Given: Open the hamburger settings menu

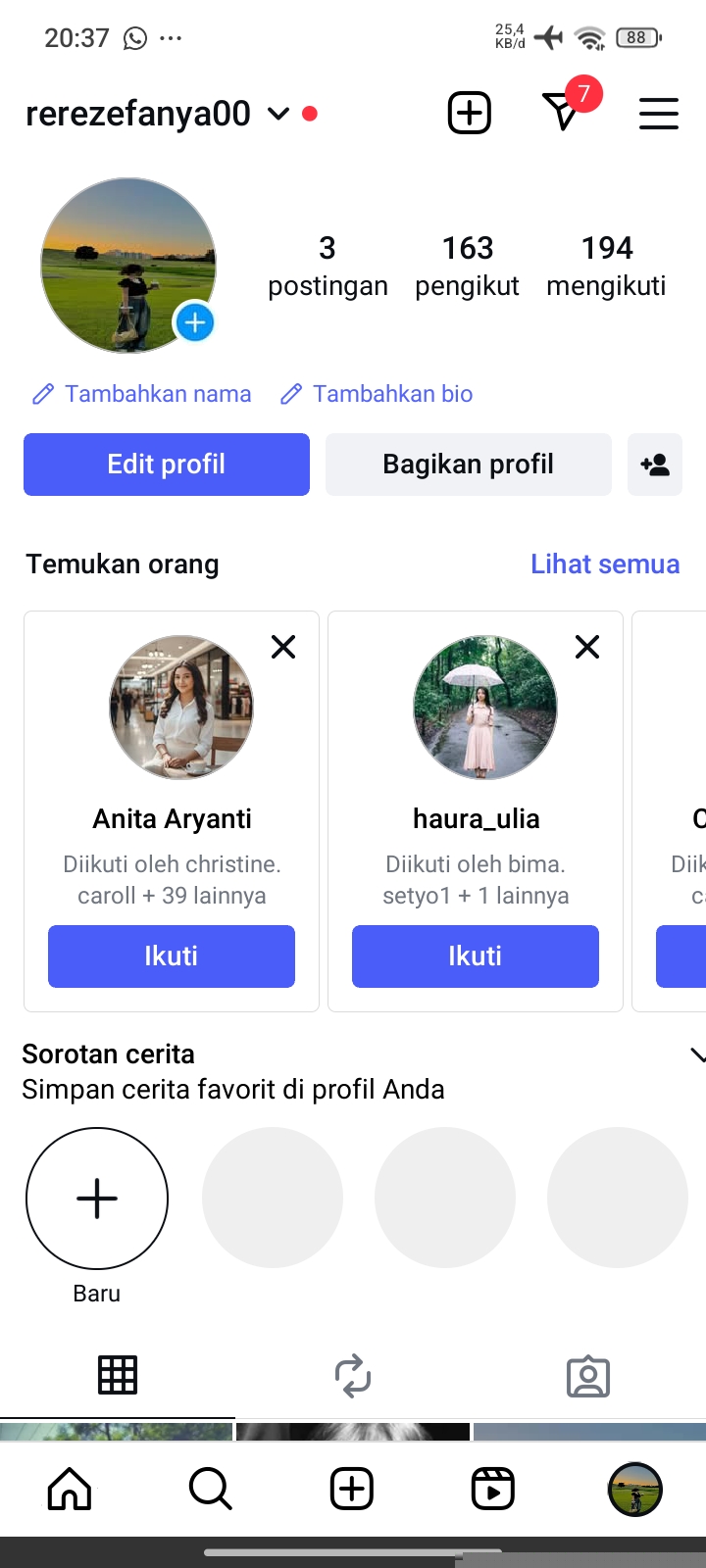Looking at the screenshot, I should 659,114.
